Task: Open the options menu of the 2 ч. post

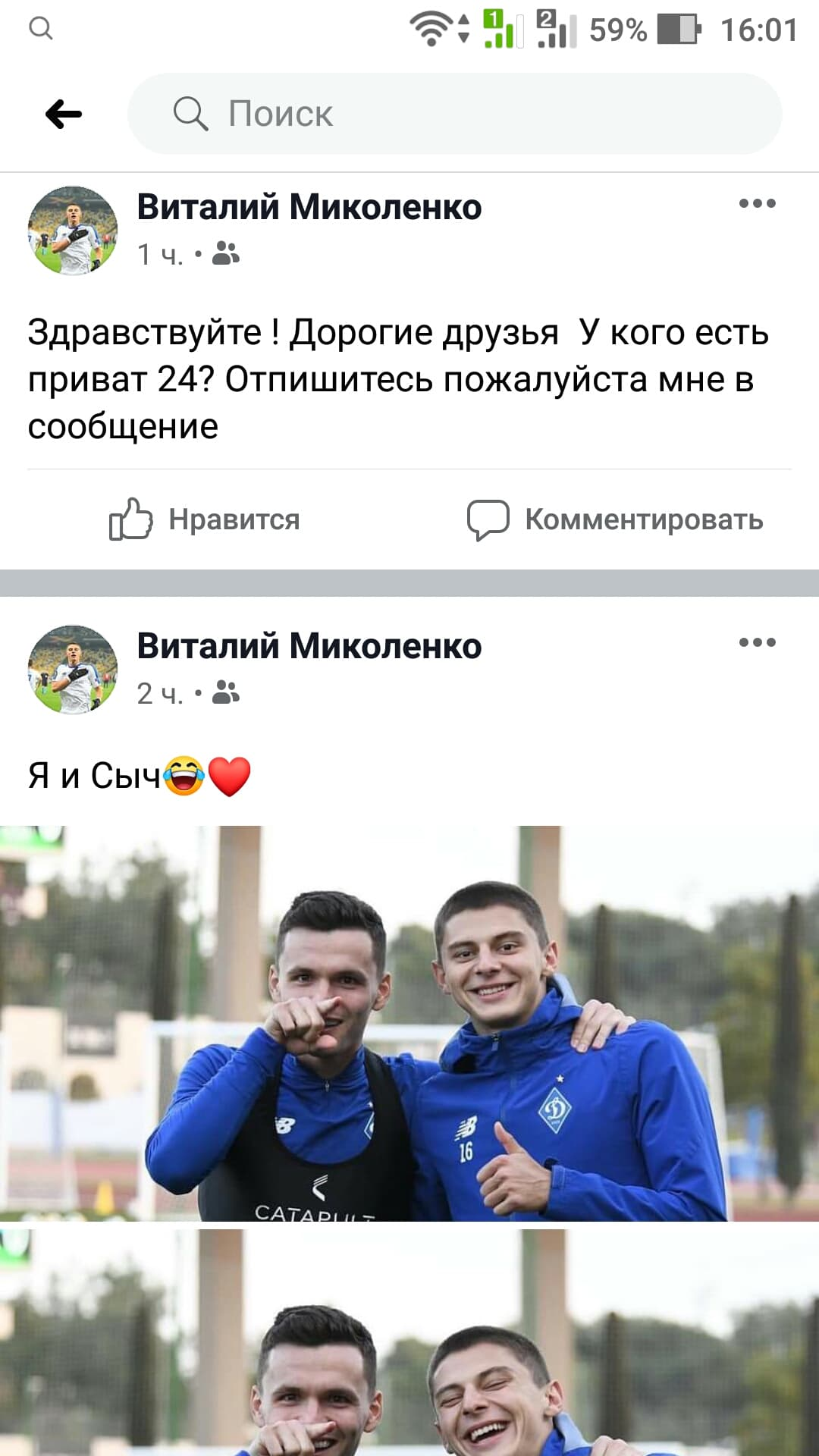Action: point(757,642)
